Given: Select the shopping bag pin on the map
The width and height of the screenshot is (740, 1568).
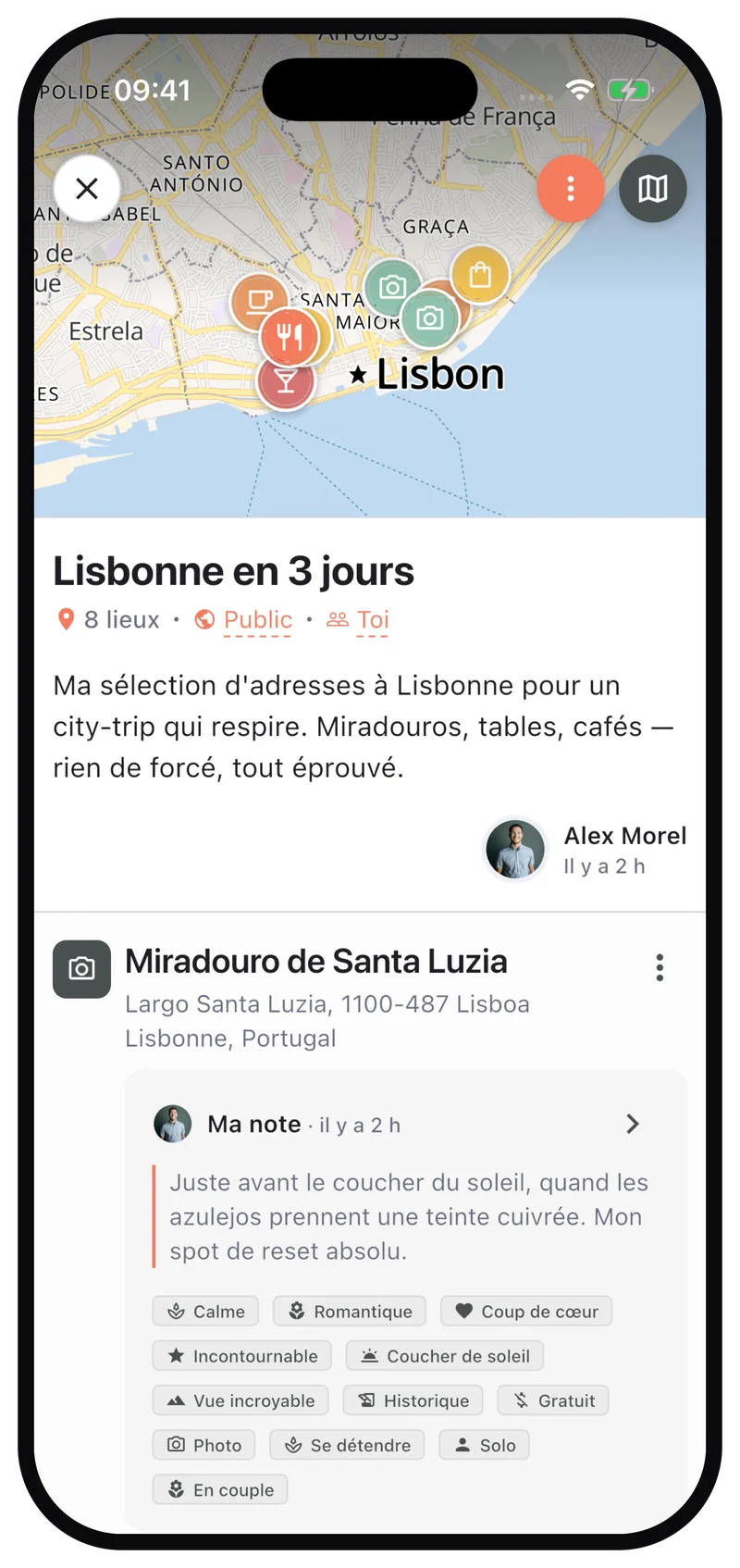Looking at the screenshot, I should pos(479,275).
